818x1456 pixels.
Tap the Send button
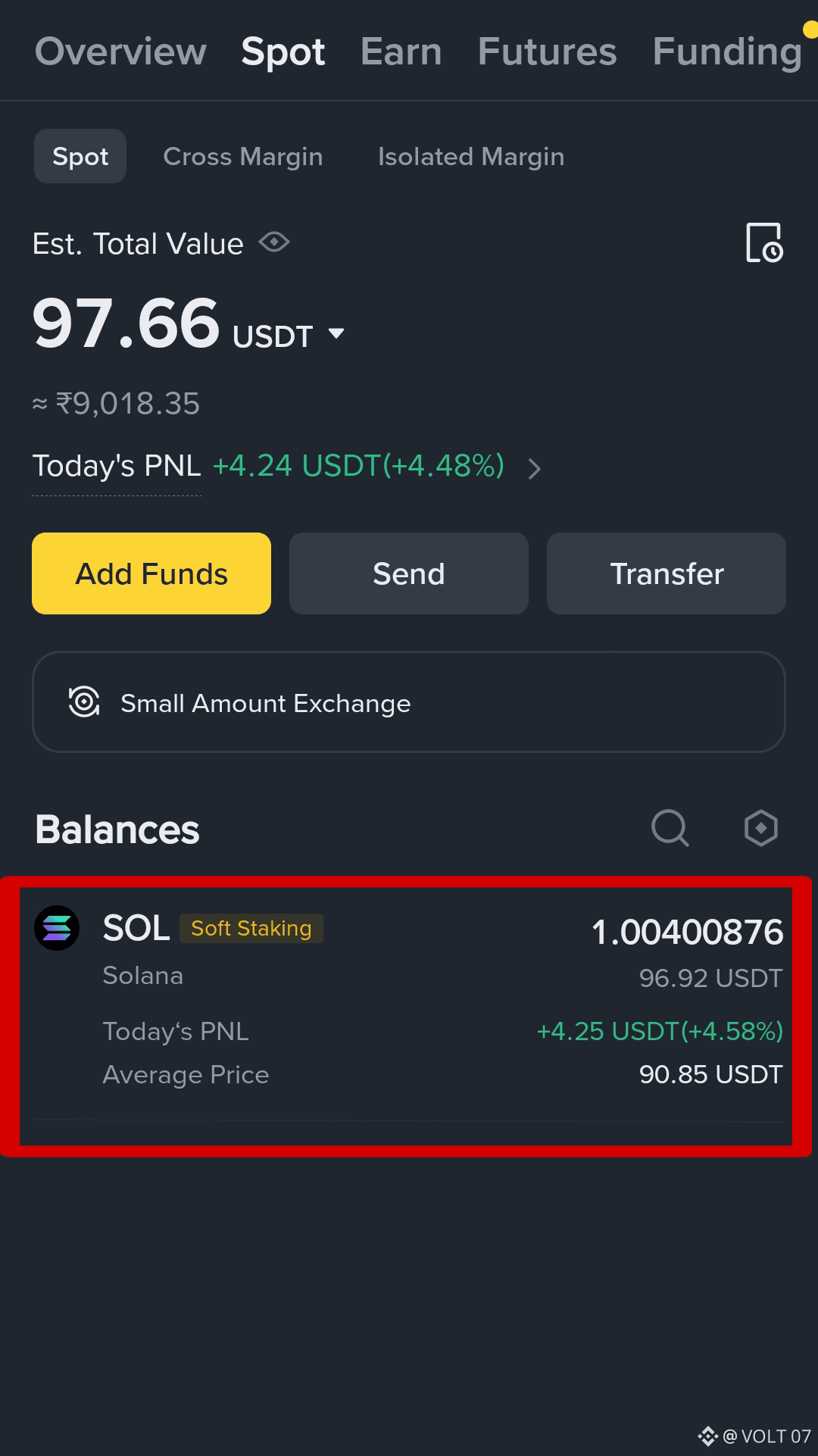coord(408,573)
